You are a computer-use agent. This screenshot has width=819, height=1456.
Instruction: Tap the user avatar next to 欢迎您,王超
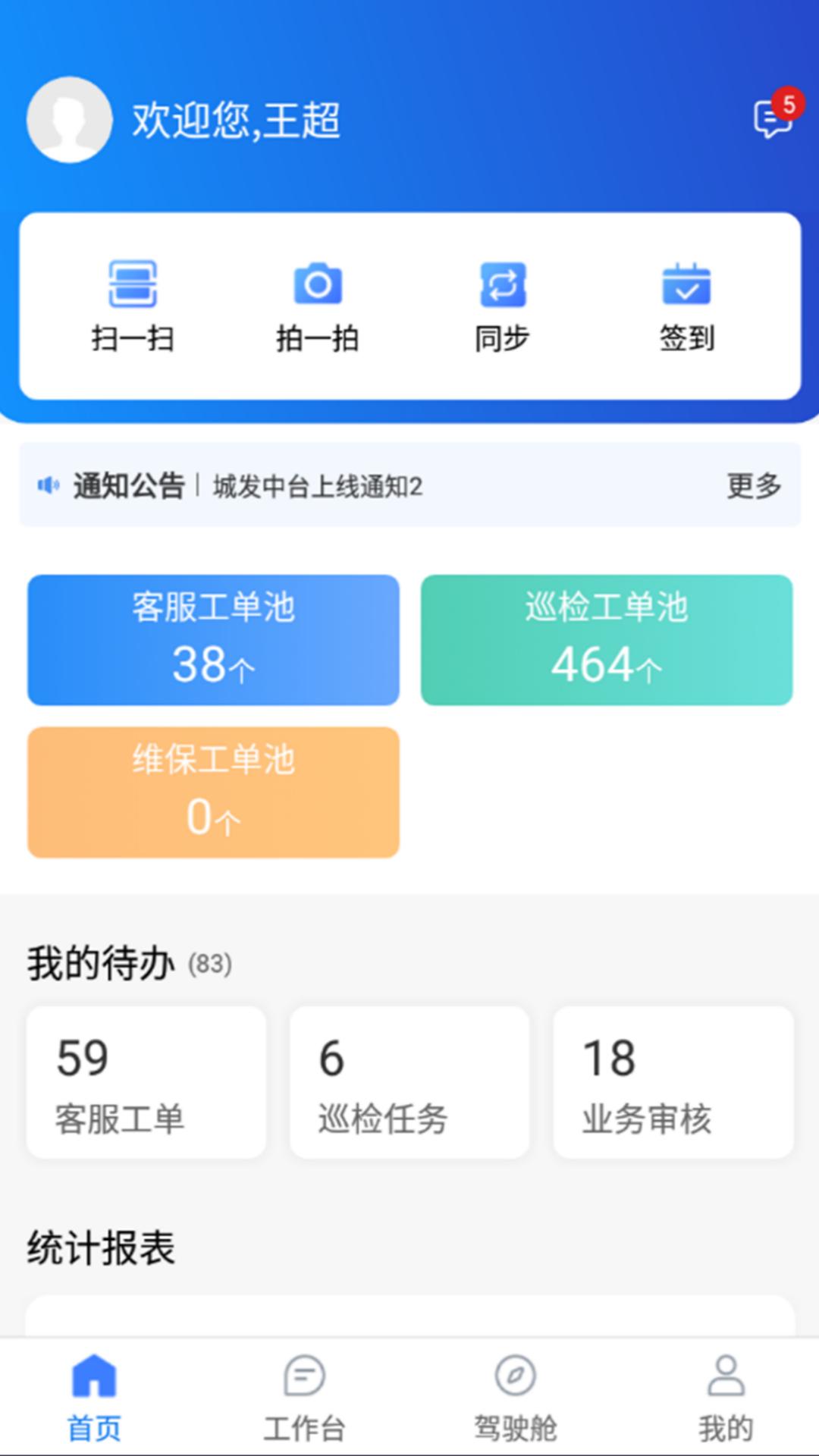tap(68, 120)
